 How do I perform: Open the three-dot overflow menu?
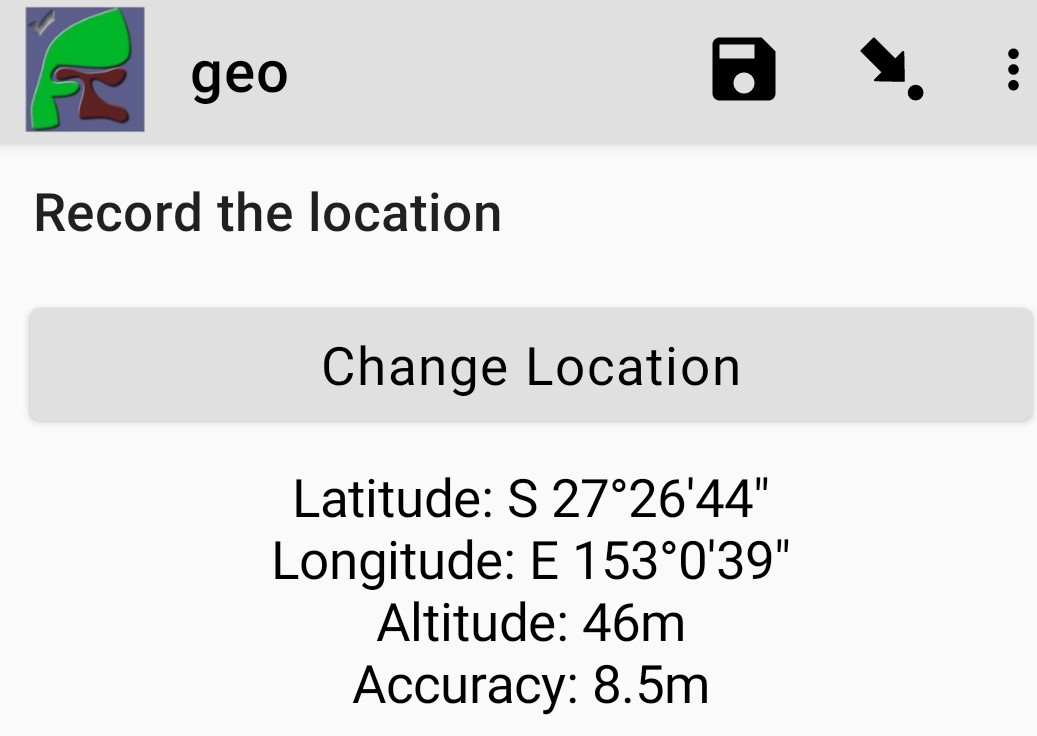pyautogui.click(x=1013, y=70)
